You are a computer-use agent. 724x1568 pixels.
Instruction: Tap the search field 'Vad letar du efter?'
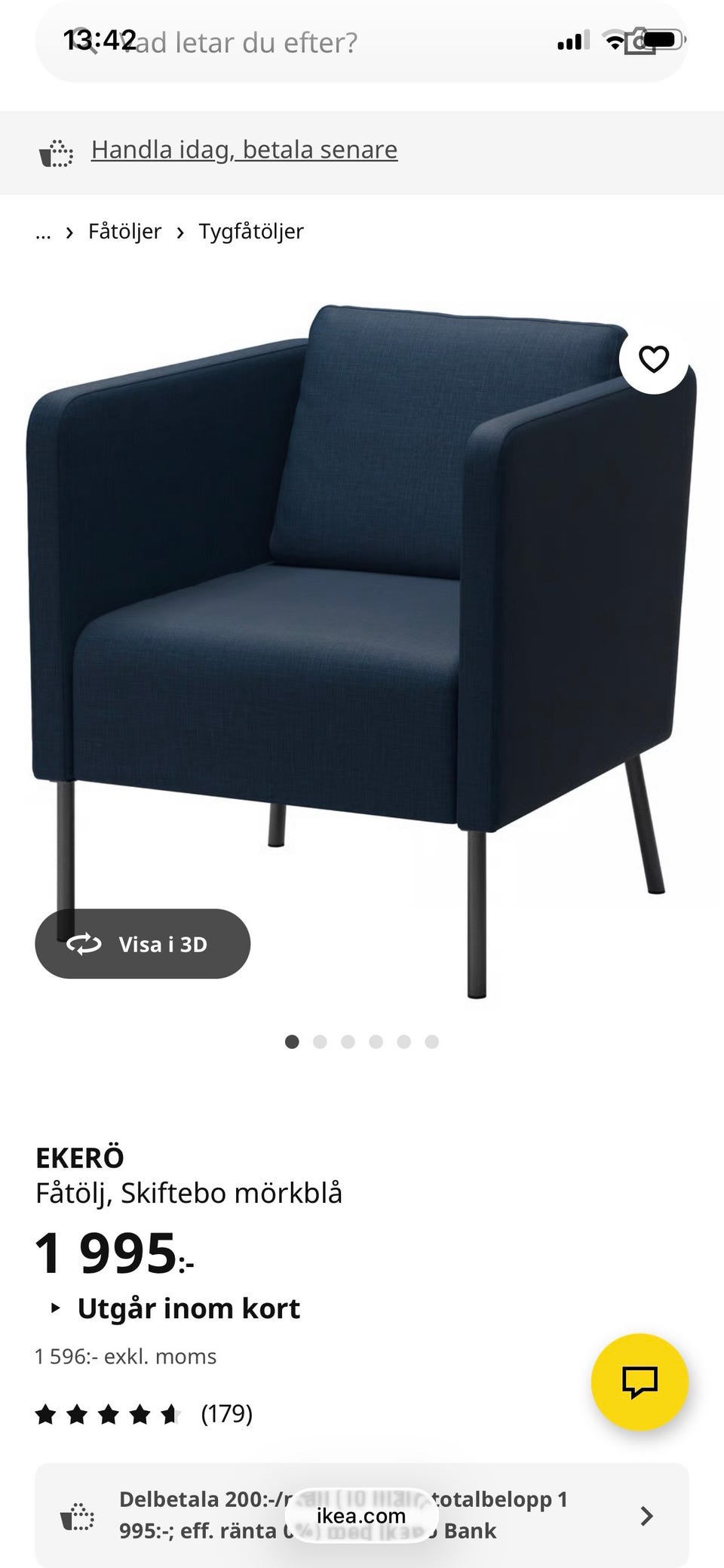pos(302,43)
